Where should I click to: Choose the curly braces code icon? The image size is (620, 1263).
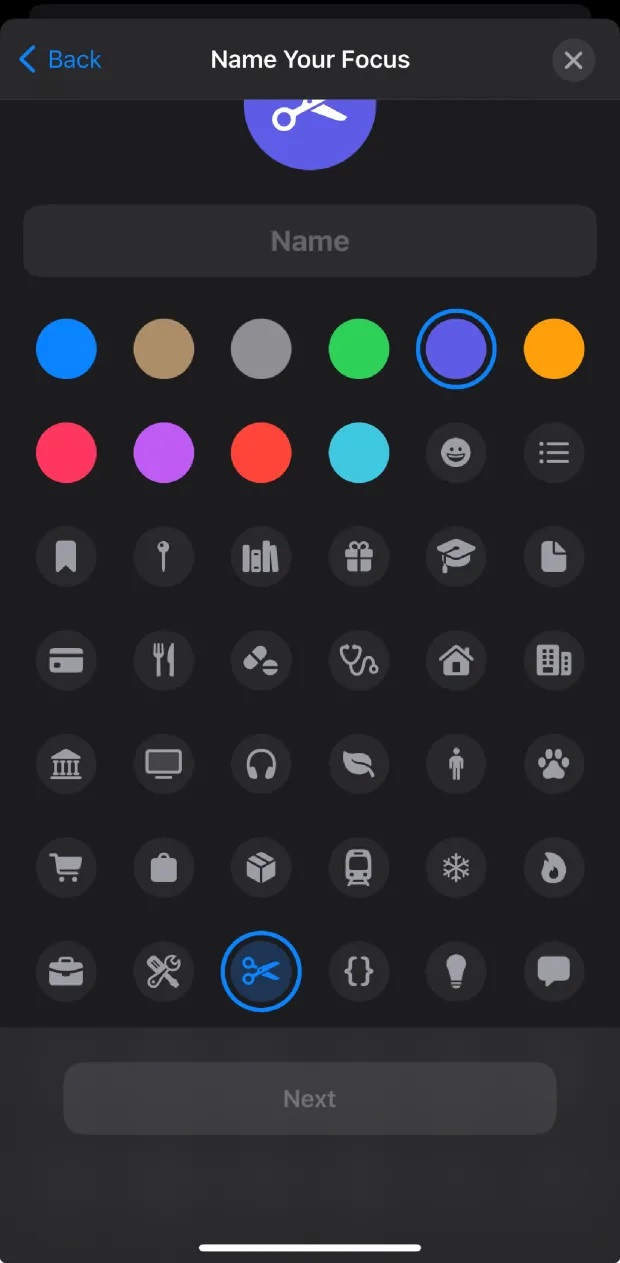pos(359,971)
